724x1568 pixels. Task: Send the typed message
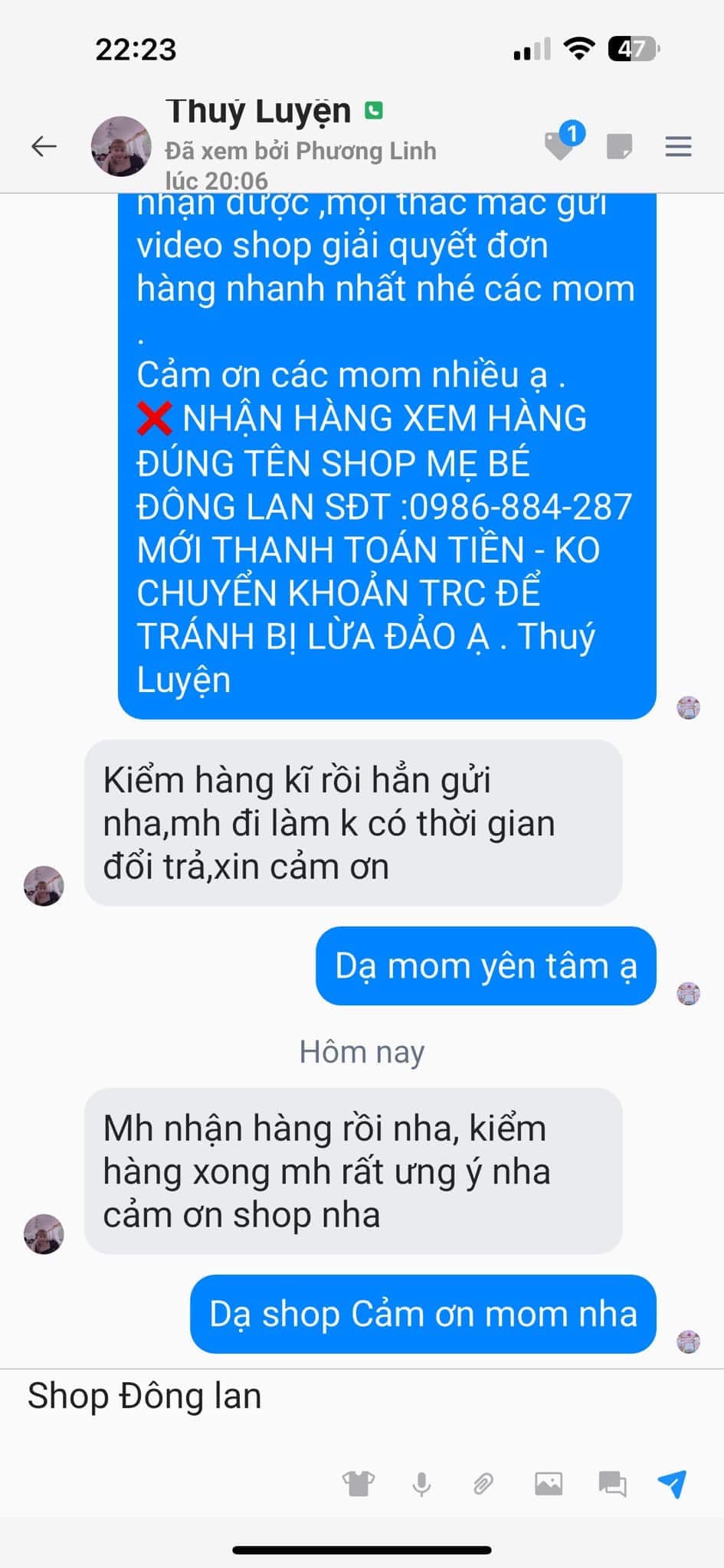click(673, 1484)
